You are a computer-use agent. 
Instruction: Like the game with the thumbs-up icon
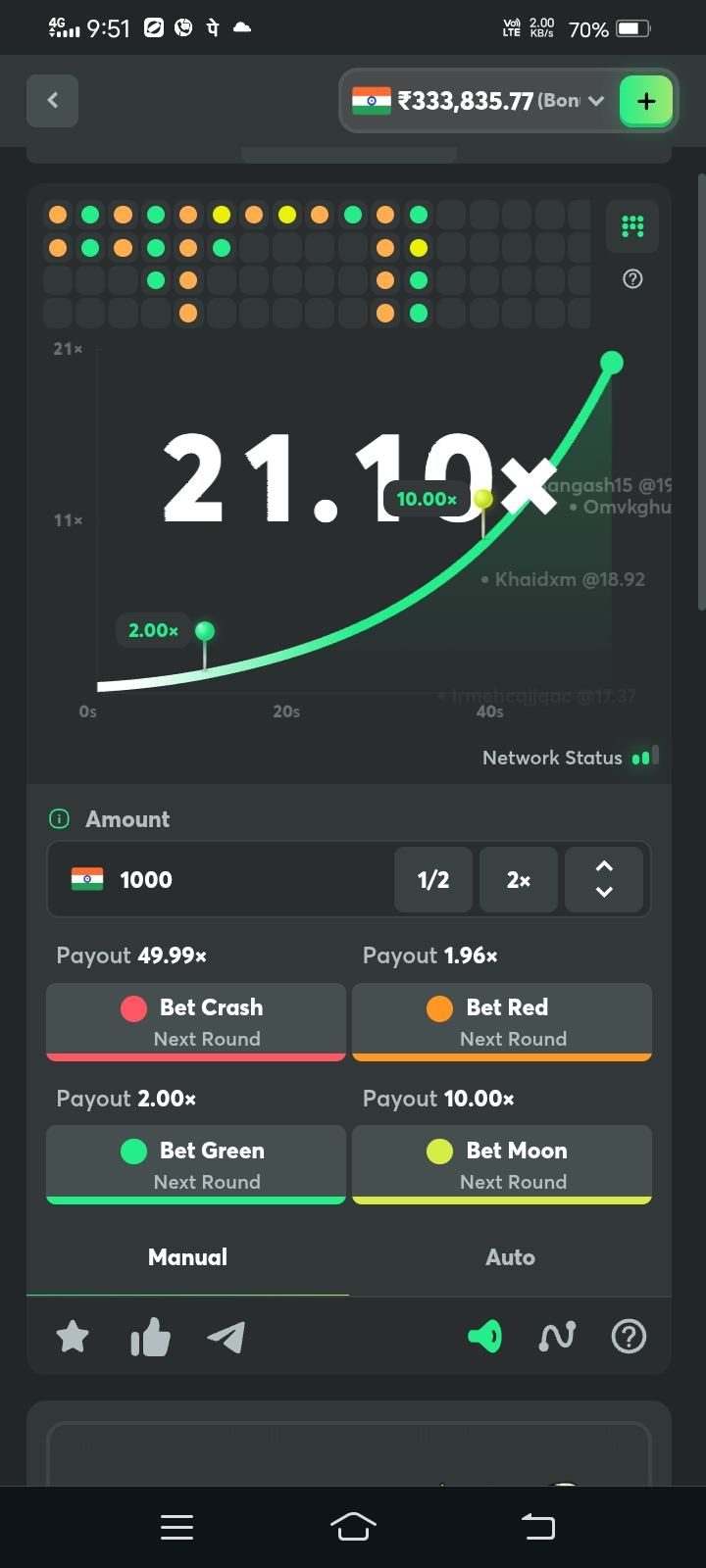(150, 1337)
